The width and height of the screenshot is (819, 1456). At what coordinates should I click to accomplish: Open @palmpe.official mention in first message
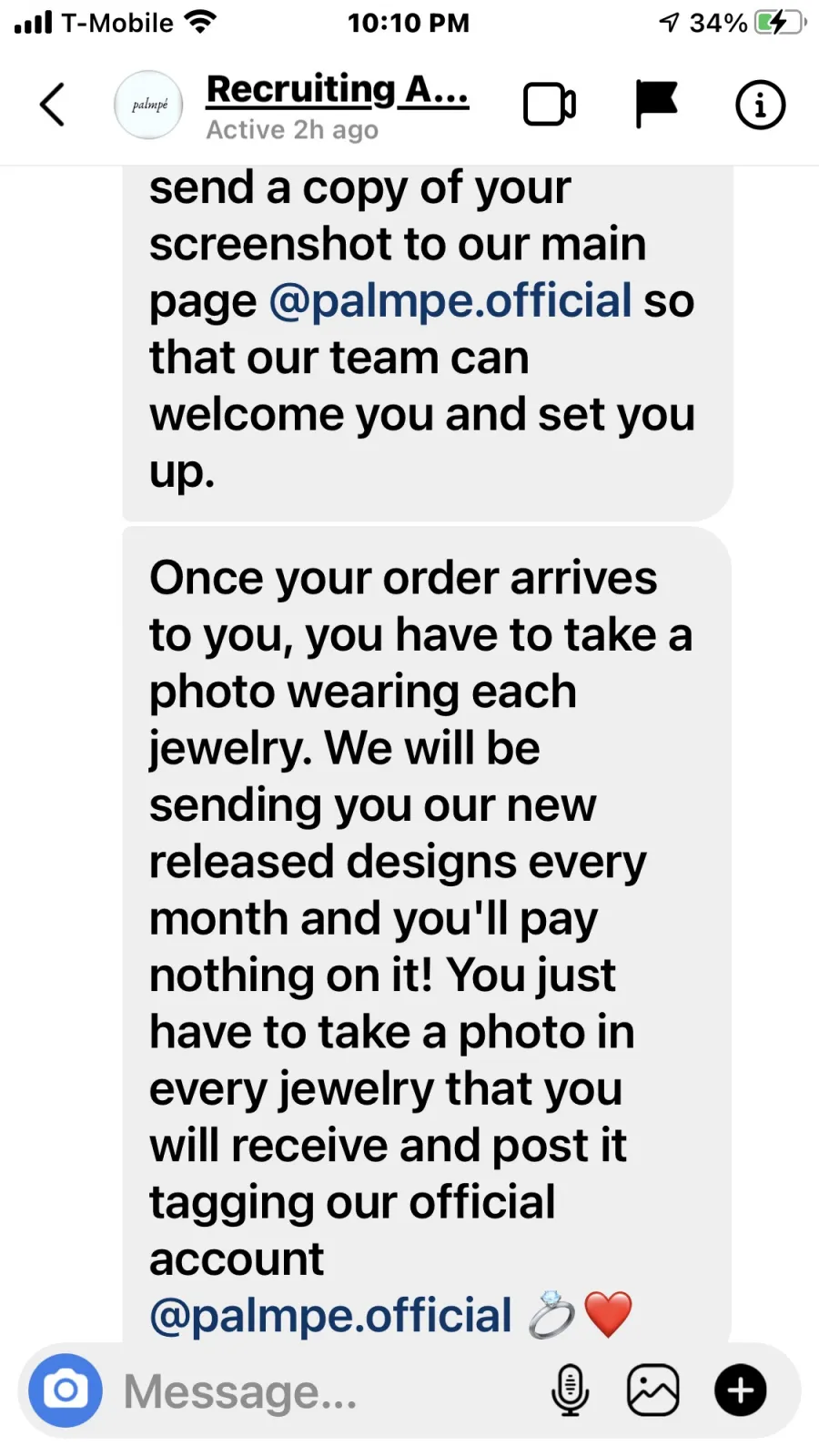click(450, 301)
